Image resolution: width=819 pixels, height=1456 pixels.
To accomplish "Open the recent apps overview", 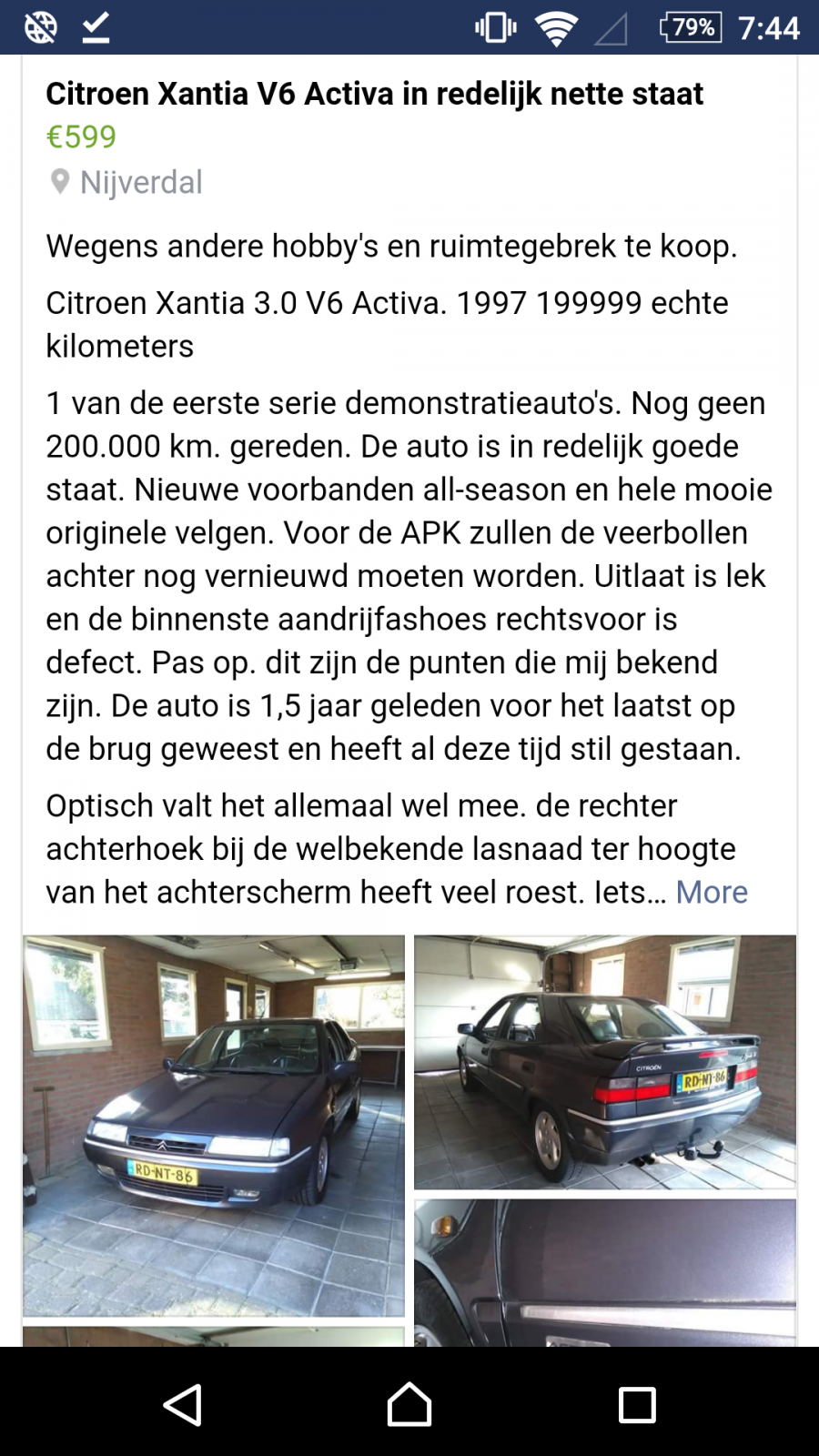I will (x=637, y=1404).
